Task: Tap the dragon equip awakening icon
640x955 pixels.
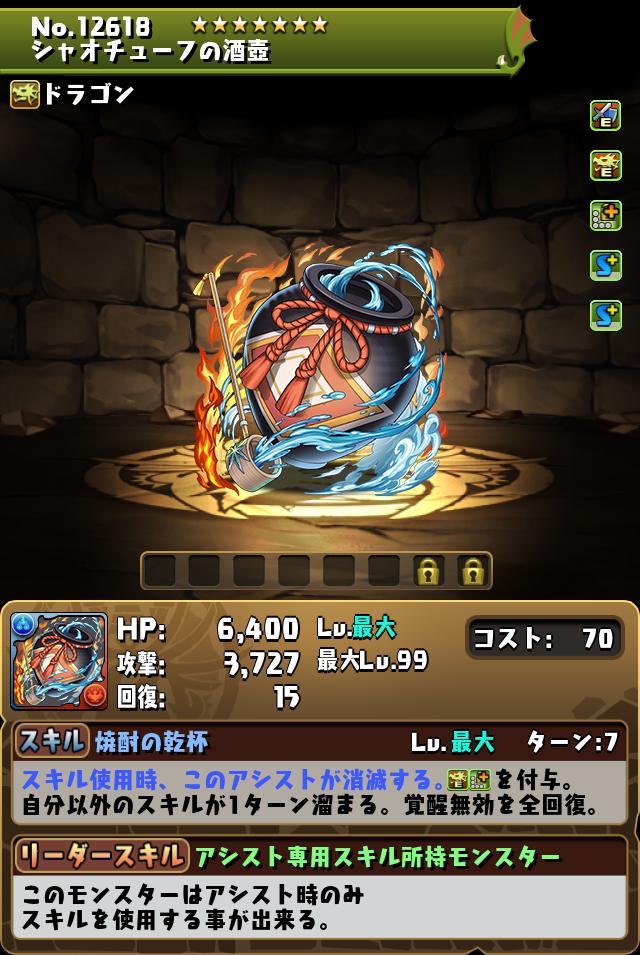Action: 605,166
